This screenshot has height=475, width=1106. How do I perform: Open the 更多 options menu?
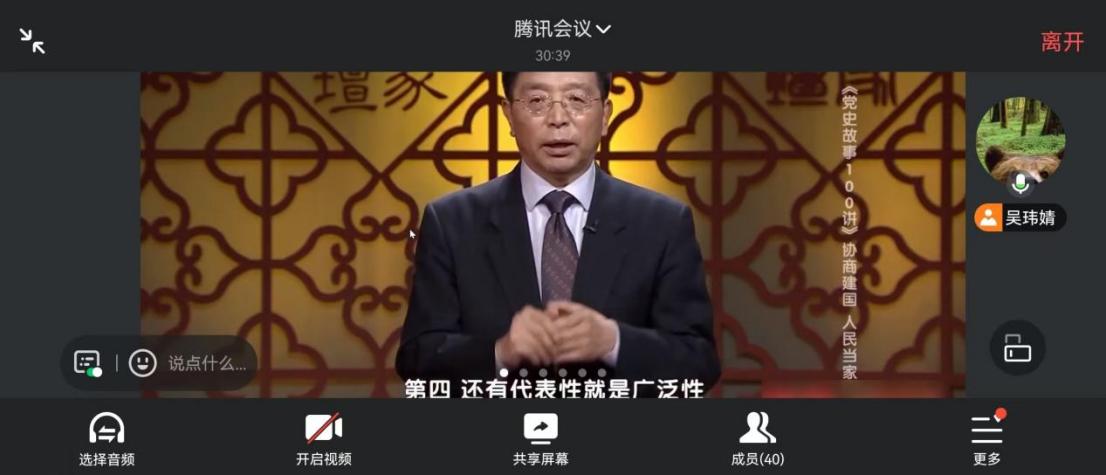(x=987, y=439)
